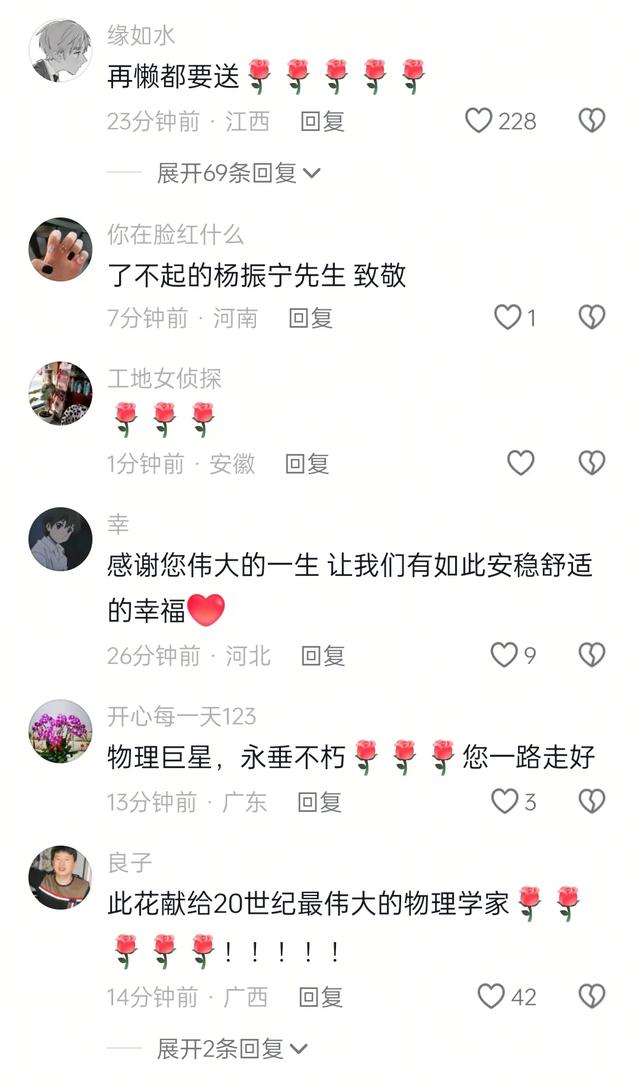640x1088 pixels.
Task: Expand the 2 replies under 良子
Action: (x=232, y=1049)
